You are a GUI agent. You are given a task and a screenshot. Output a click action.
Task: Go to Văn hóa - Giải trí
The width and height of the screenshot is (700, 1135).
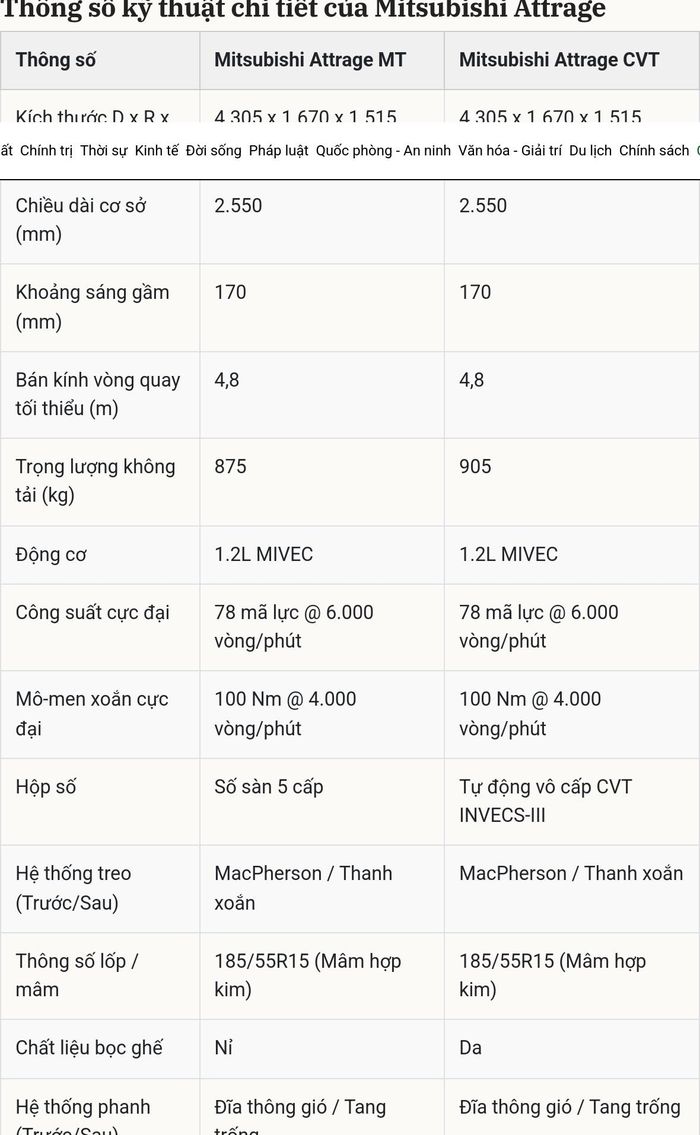[510, 151]
